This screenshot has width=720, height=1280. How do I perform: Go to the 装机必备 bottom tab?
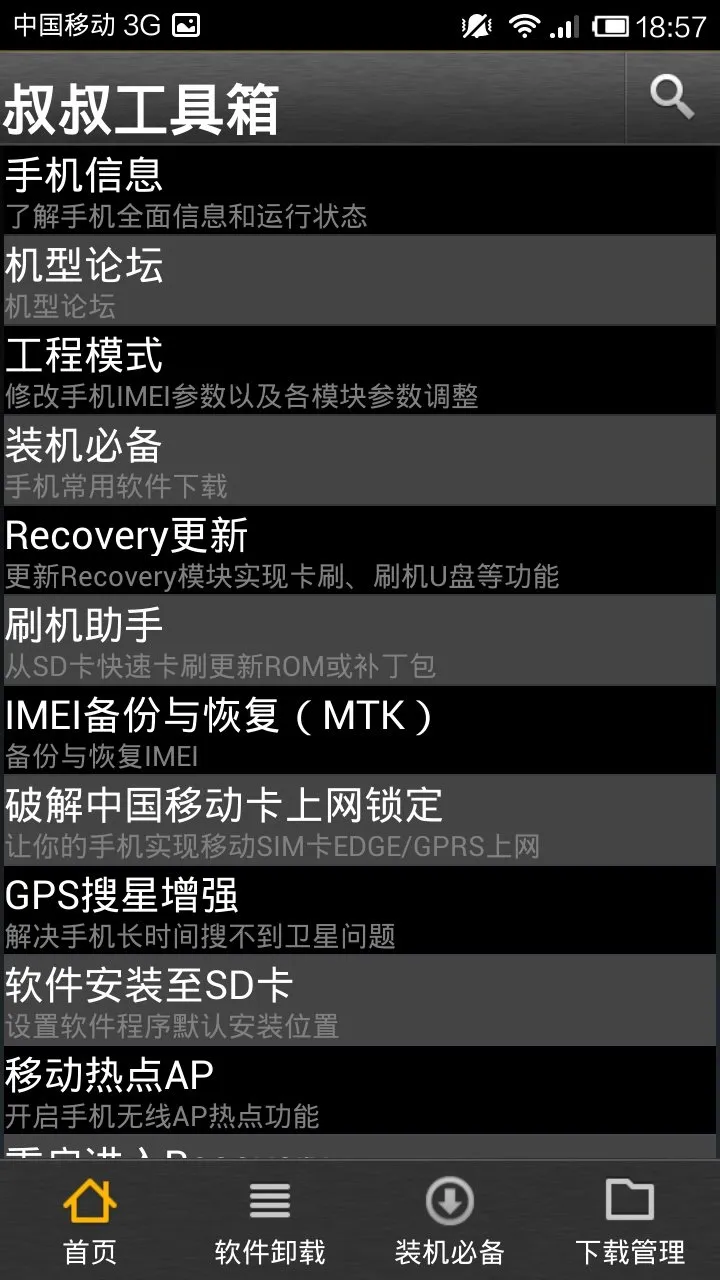450,1220
